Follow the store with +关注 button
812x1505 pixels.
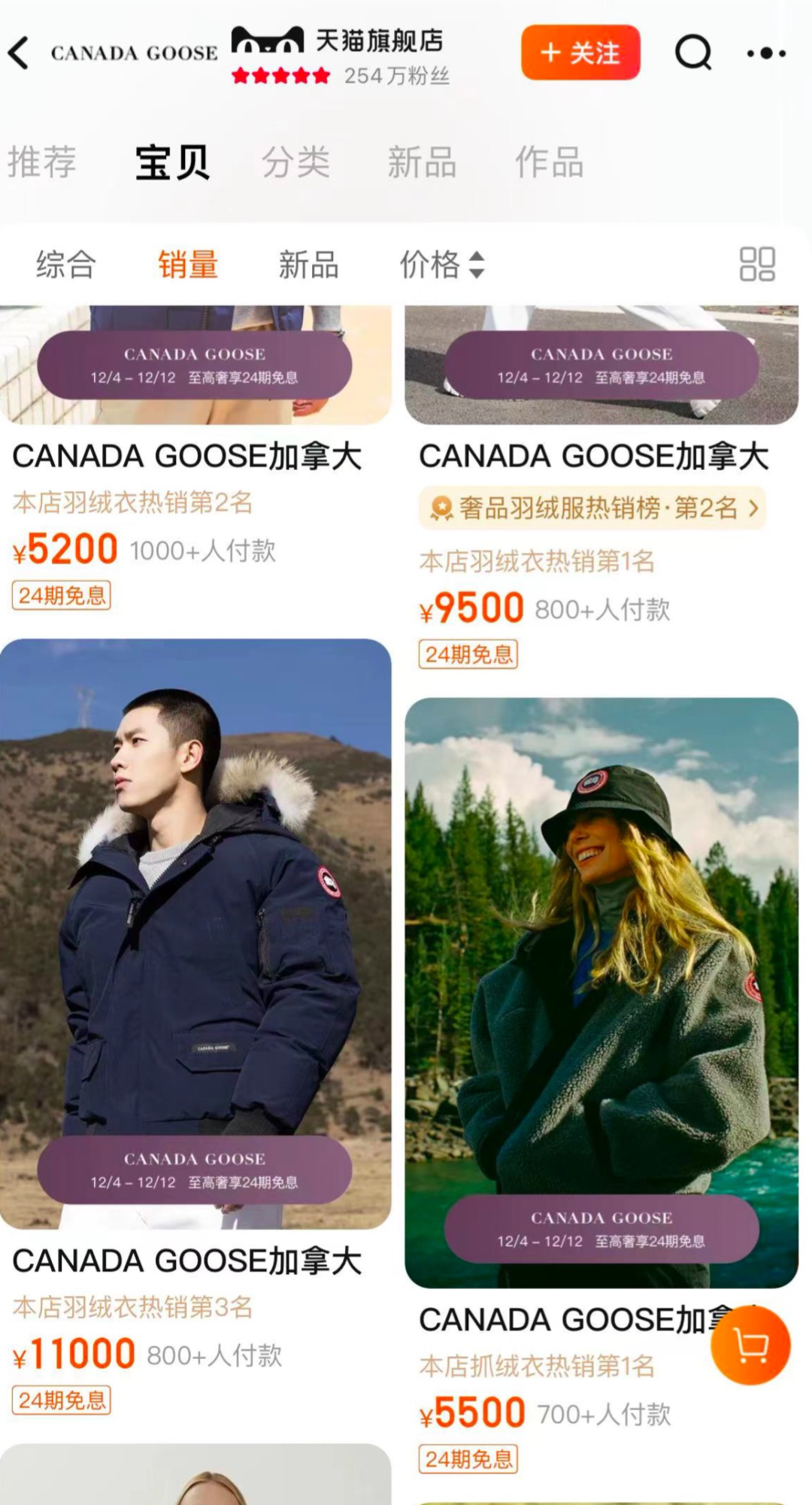[x=580, y=53]
